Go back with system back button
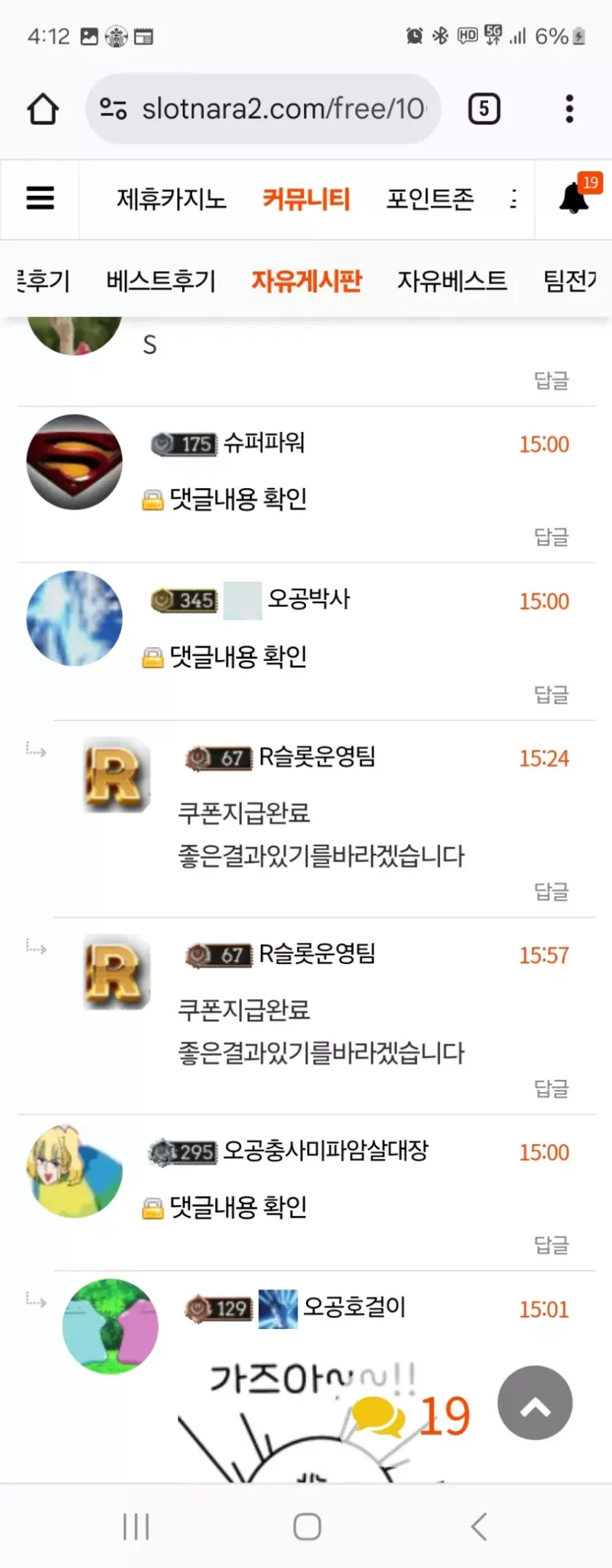The height and width of the screenshot is (1568, 612). pos(479,1526)
